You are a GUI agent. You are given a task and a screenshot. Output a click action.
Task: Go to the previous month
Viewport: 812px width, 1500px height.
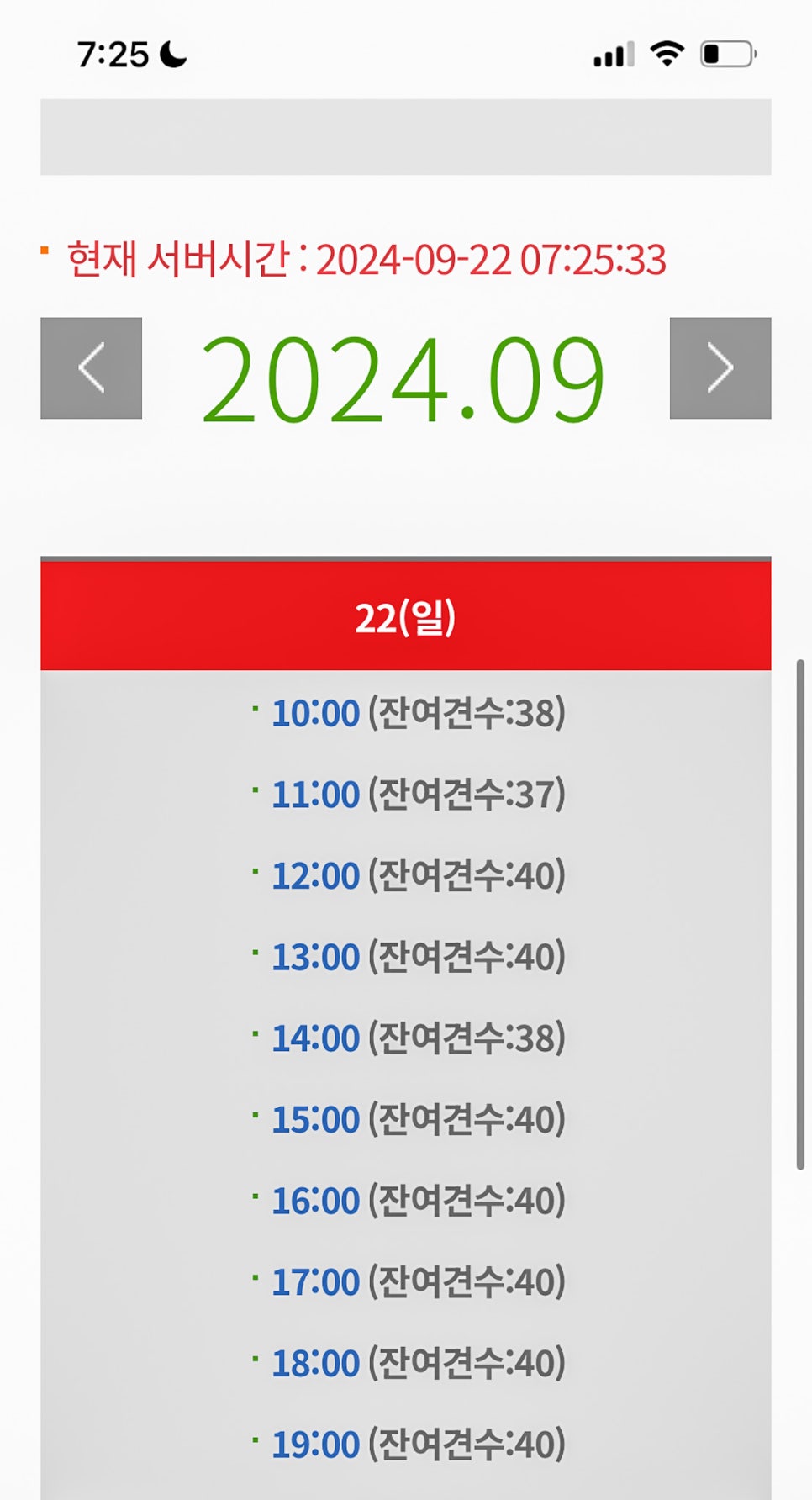pyautogui.click(x=91, y=367)
